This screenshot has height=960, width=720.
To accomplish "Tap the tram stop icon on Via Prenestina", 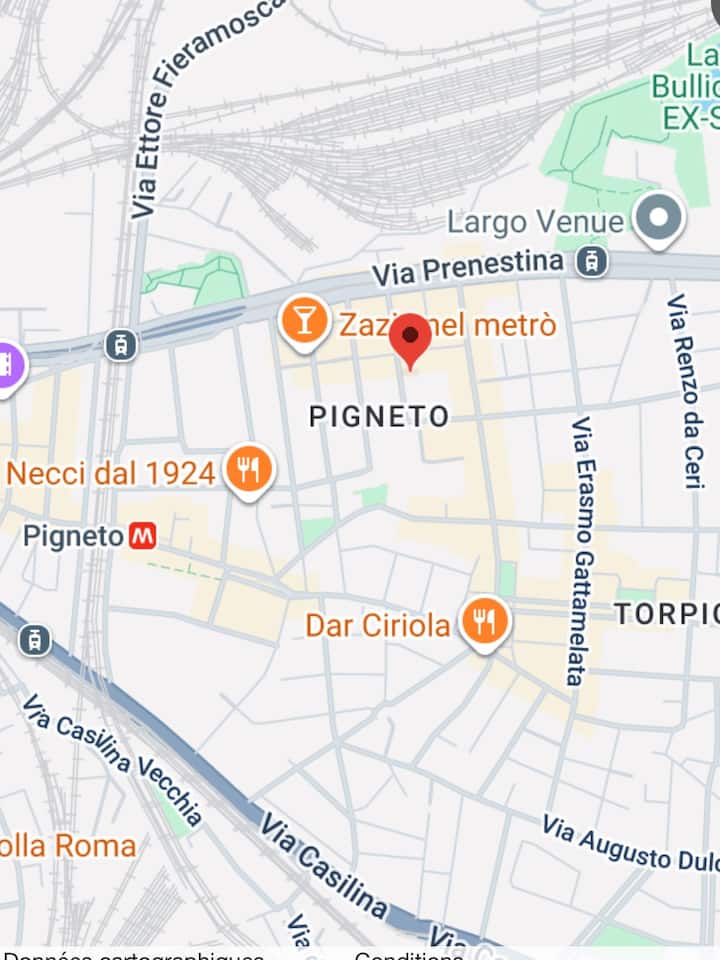I will [592, 262].
